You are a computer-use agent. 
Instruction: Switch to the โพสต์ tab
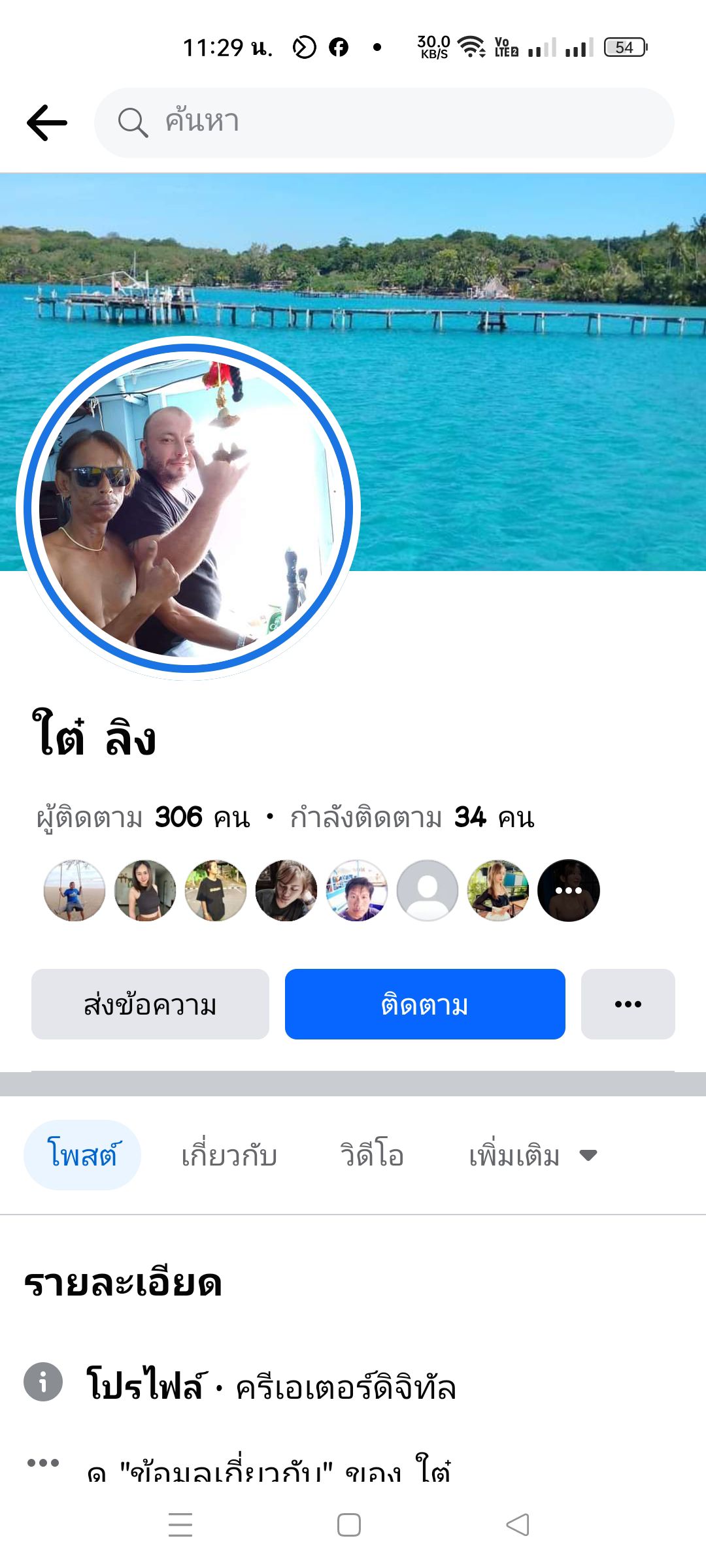pos(82,1155)
